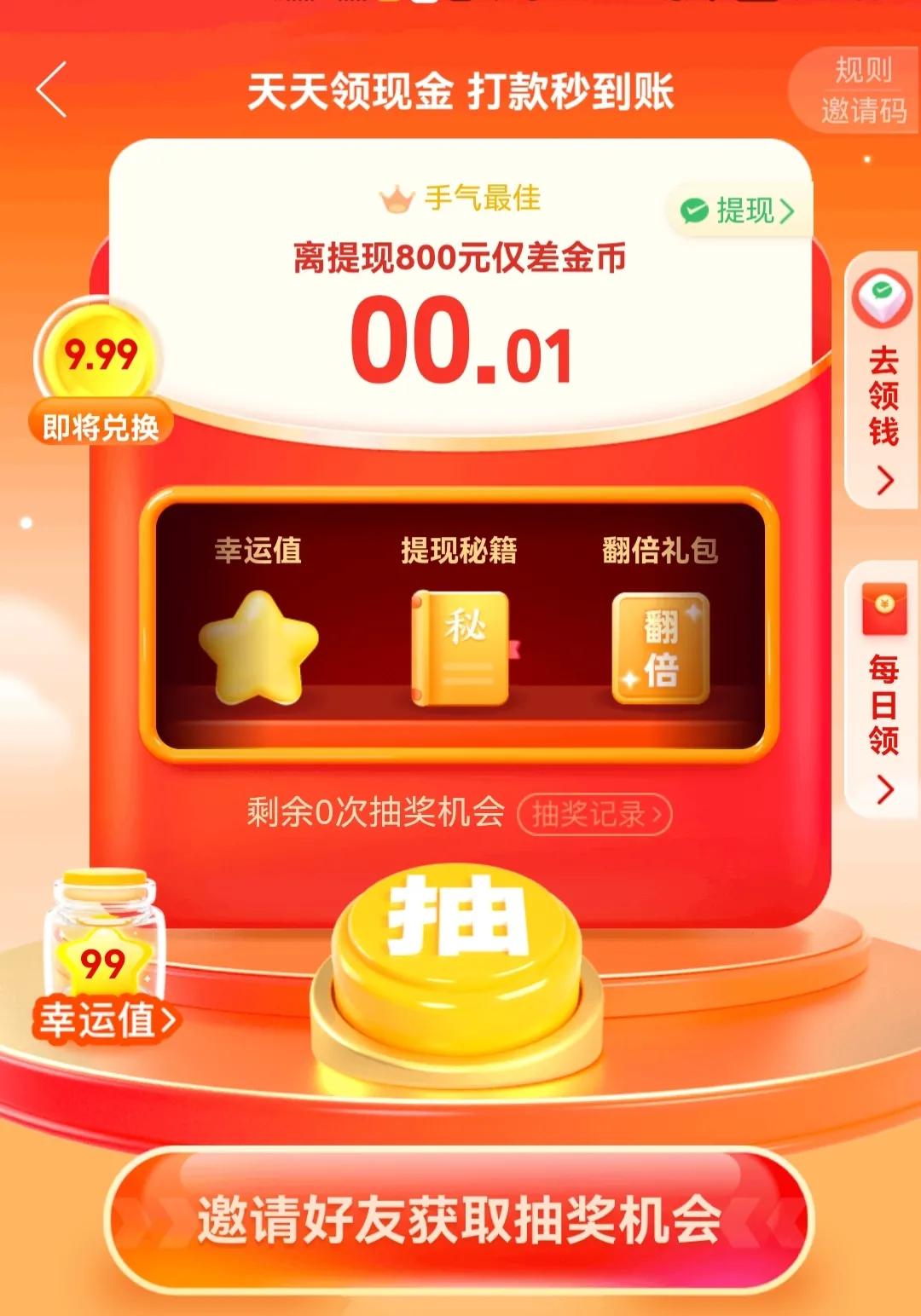Viewport: 921px width, 1316px height.
Task: Tap the 9.99 coin 即将兑换 badge
Action: coord(101,375)
